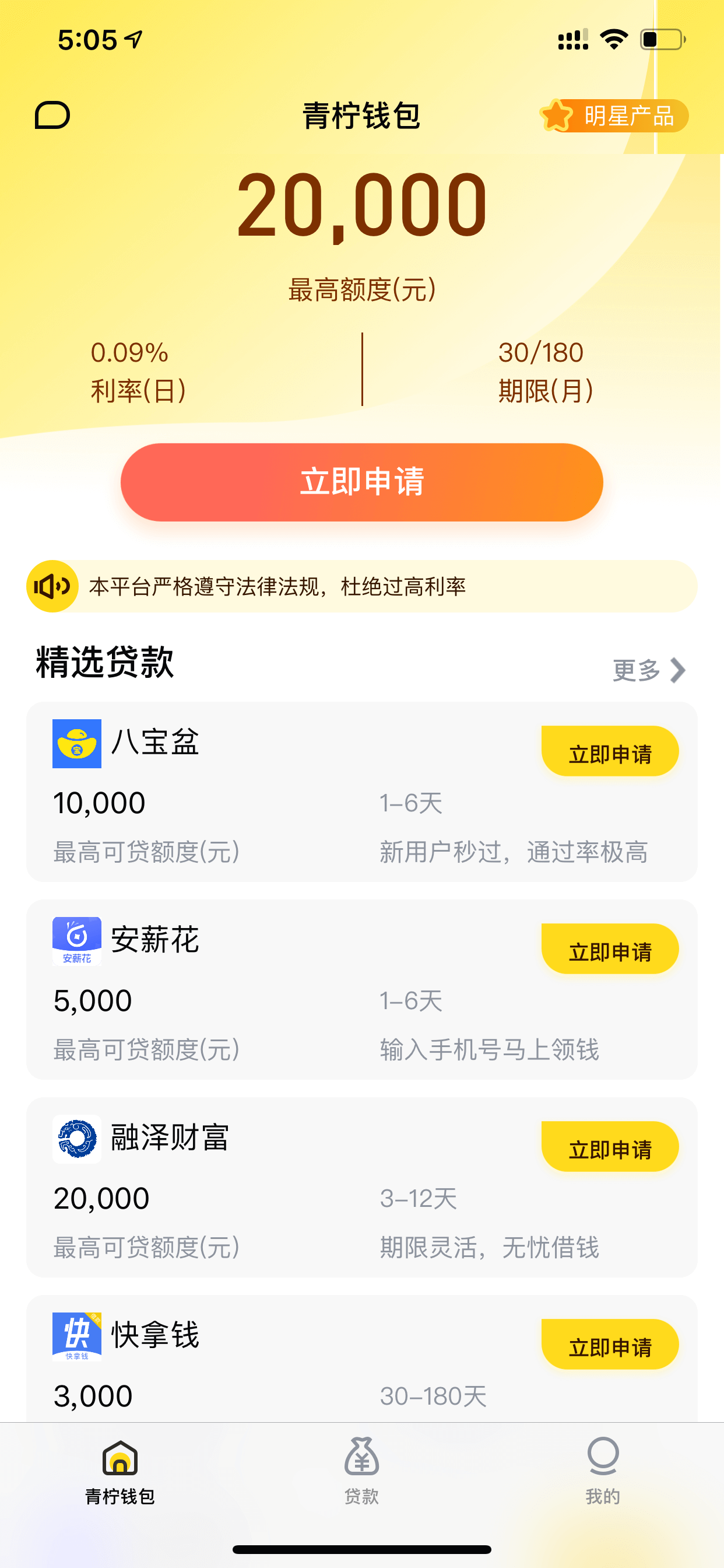Viewport: 724px width, 1568px height.
Task: Apply for the 融泽财富 loan
Action: 610,1146
